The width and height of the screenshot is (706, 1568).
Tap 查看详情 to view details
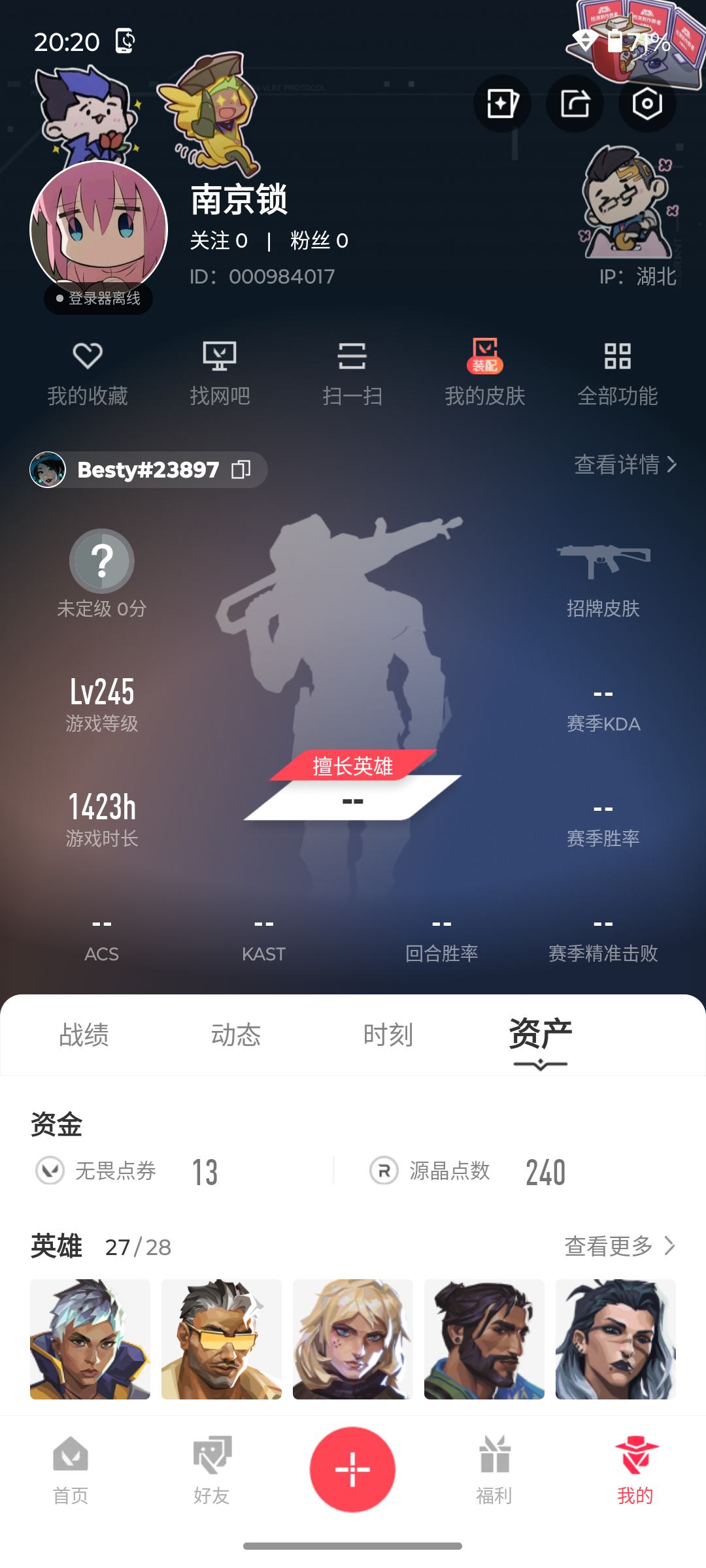tap(625, 465)
